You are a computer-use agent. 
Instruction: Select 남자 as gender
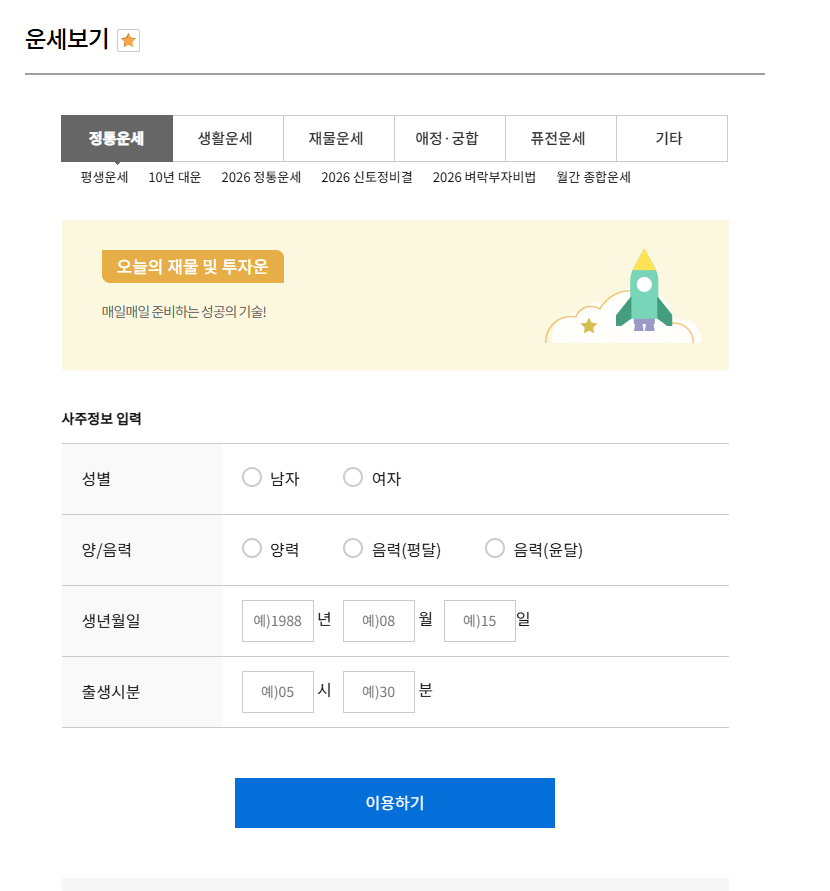[x=252, y=478]
